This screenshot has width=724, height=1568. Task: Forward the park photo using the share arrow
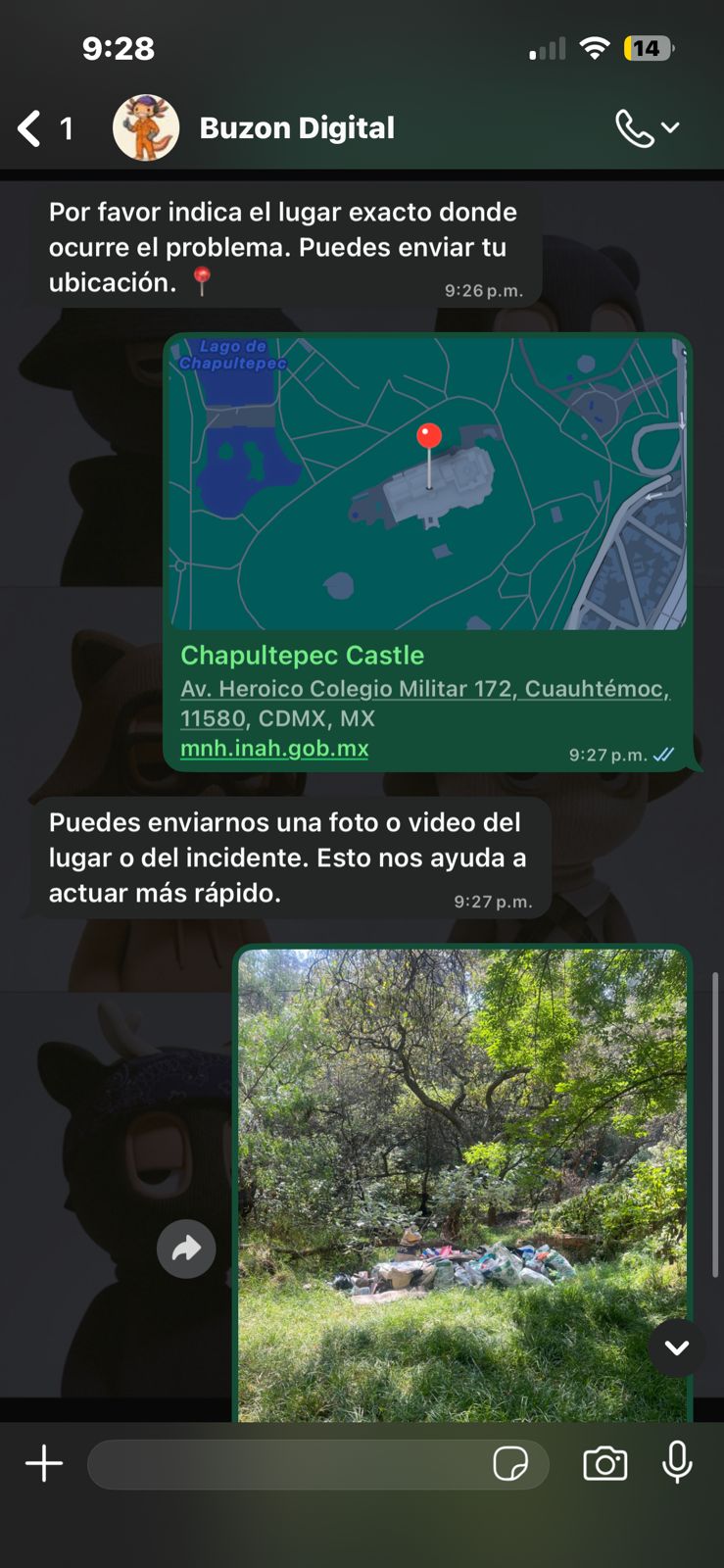[186, 1249]
